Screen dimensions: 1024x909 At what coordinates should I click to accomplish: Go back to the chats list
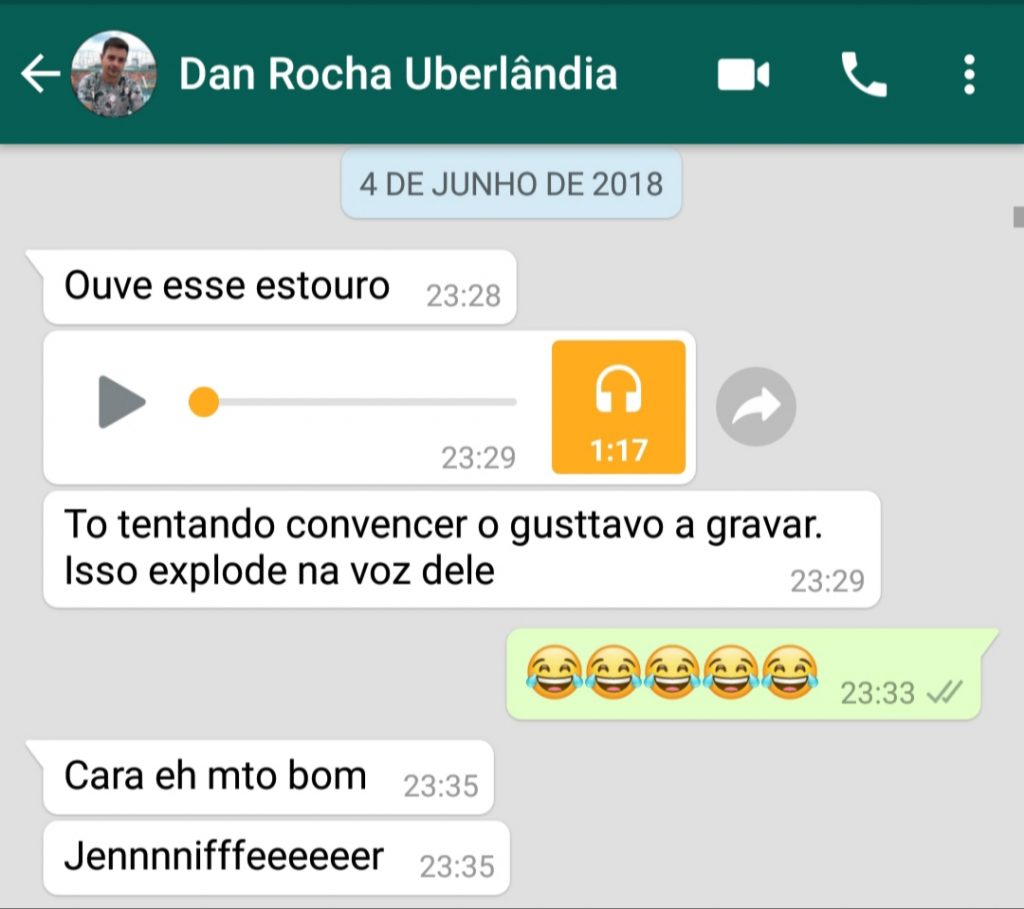tap(40, 75)
